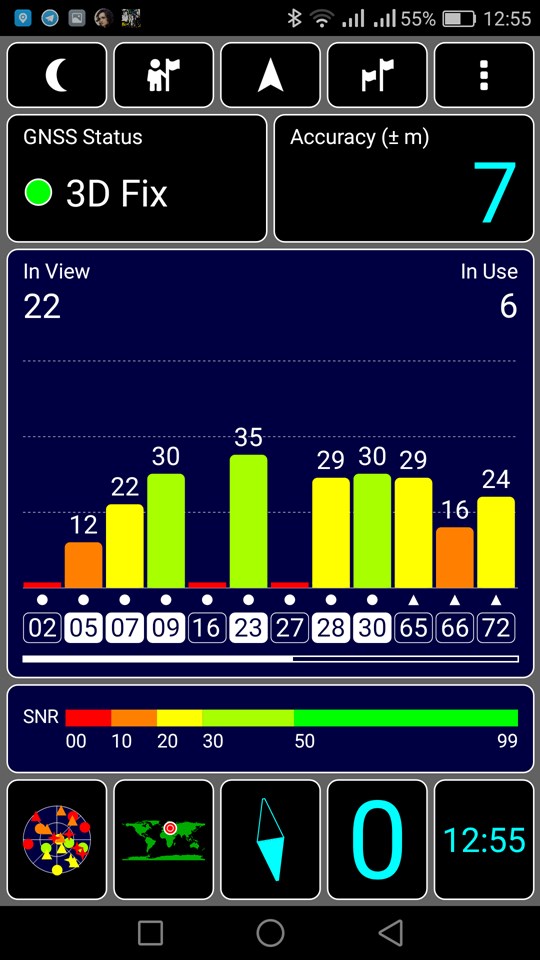Open the three-dot overflow menu
This screenshot has height=960, width=540.
click(484, 75)
